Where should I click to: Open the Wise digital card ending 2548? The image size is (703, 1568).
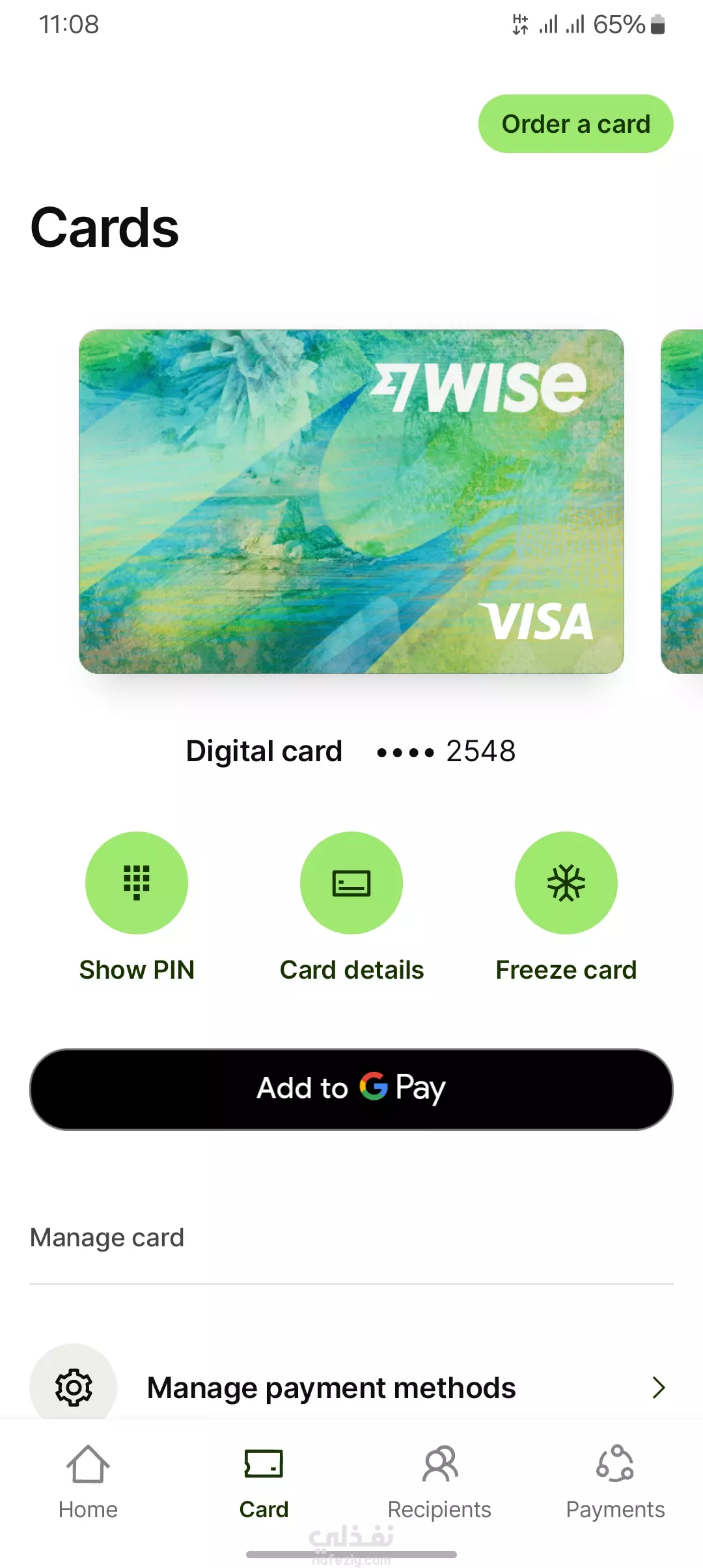[x=351, y=501]
